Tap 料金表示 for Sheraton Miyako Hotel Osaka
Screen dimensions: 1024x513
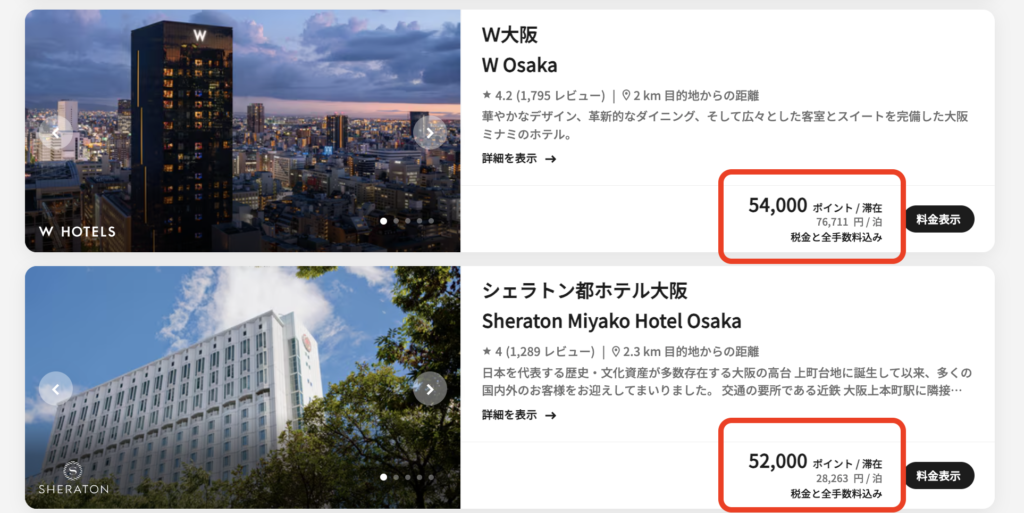(x=939, y=475)
